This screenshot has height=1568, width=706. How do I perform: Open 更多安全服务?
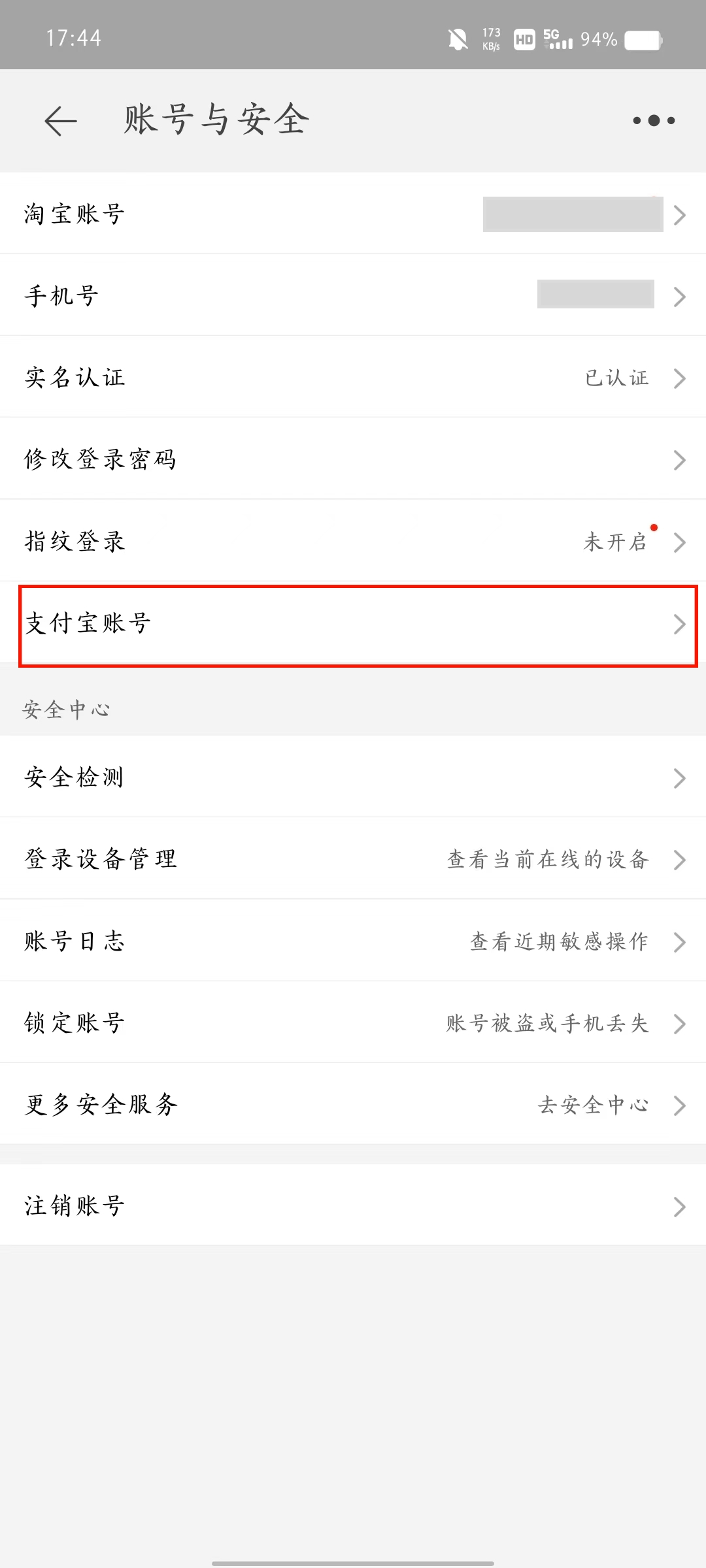[353, 1105]
